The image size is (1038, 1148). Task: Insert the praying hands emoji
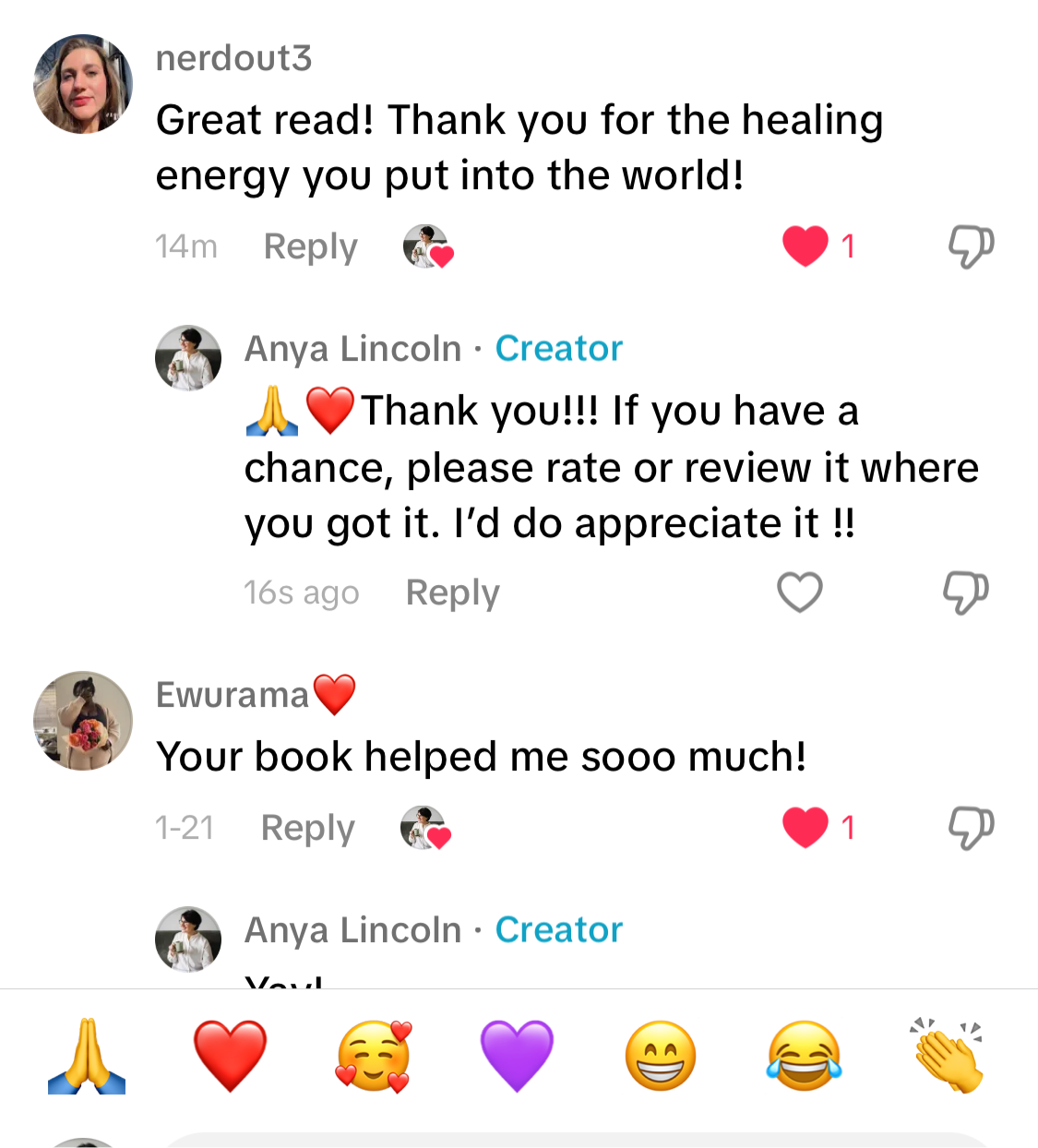point(87,1056)
